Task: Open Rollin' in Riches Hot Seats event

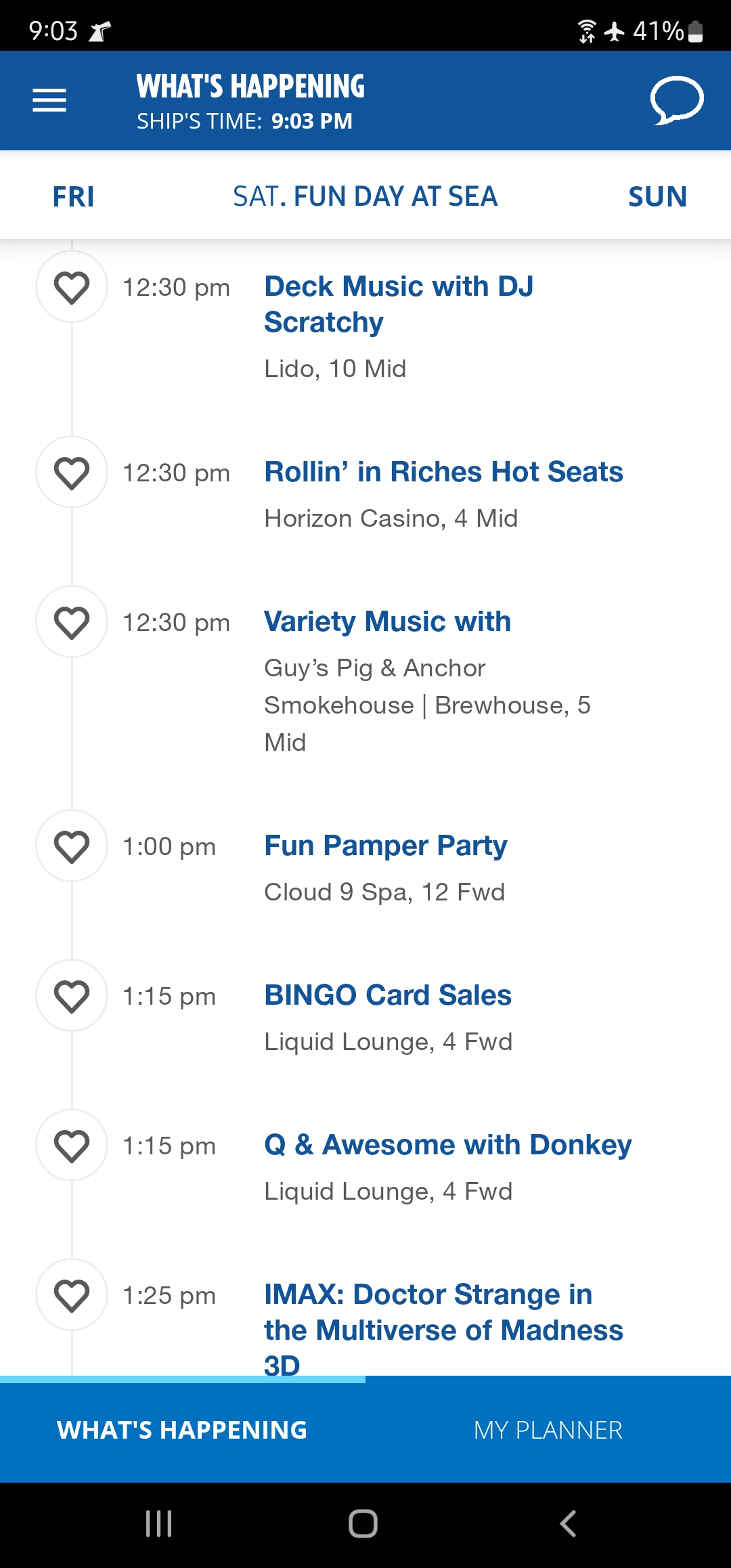Action: 443,472
